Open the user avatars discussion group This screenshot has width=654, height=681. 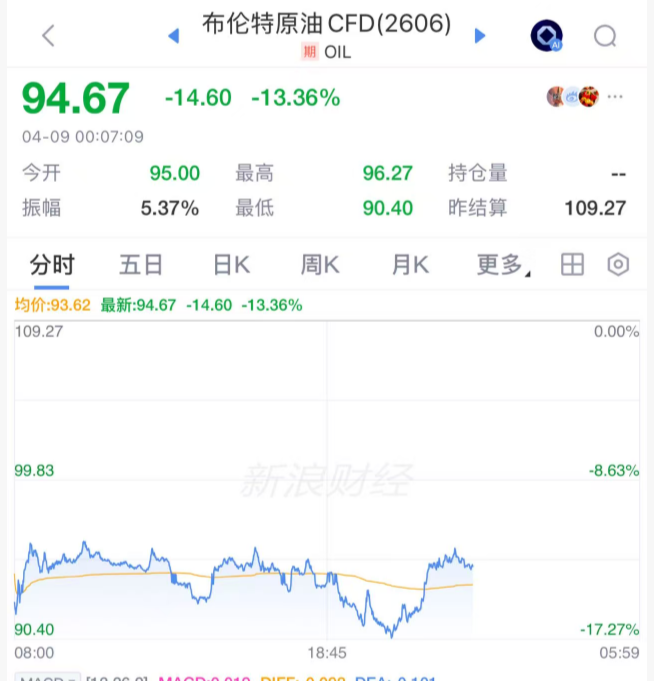(x=573, y=97)
